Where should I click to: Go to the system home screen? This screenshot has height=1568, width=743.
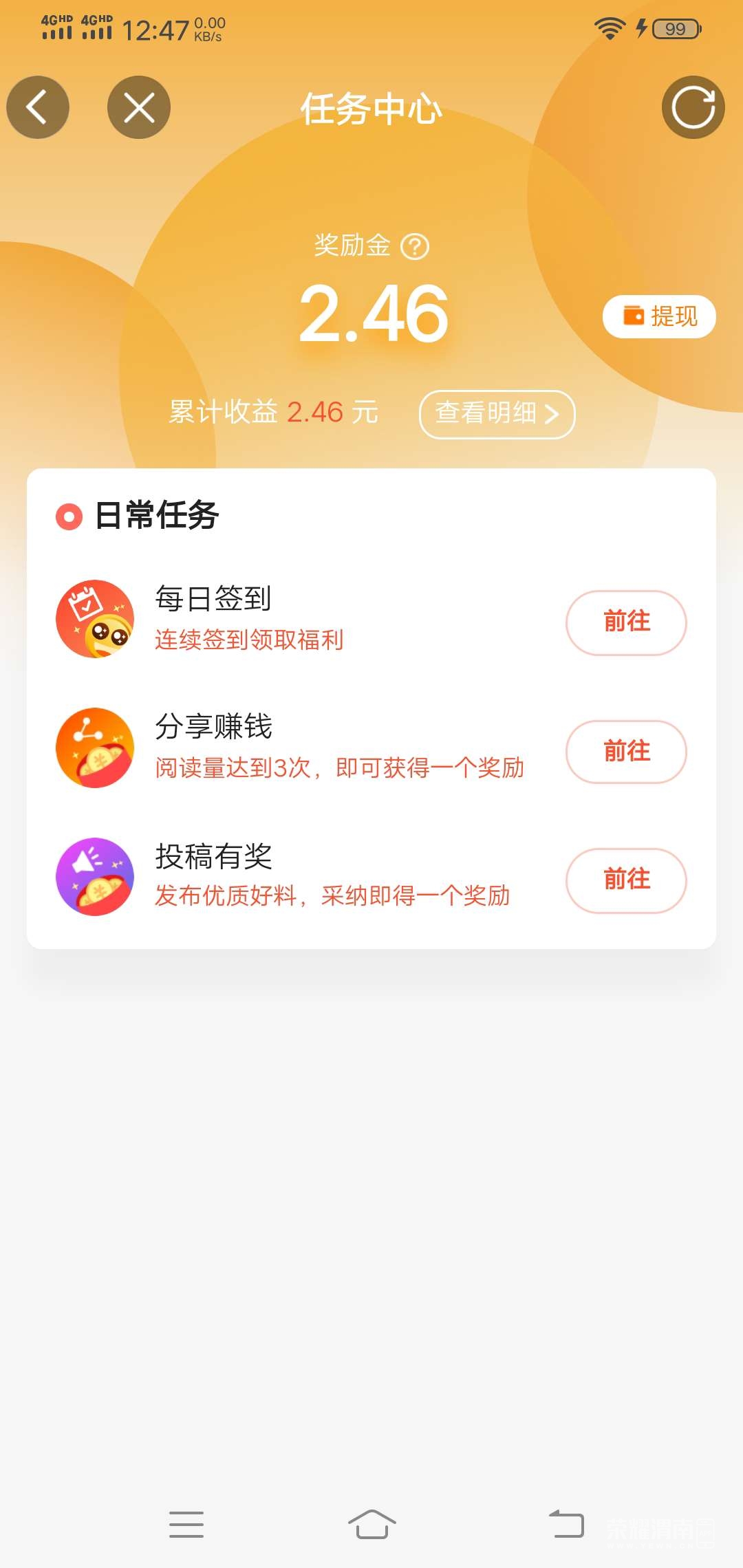point(371,1525)
